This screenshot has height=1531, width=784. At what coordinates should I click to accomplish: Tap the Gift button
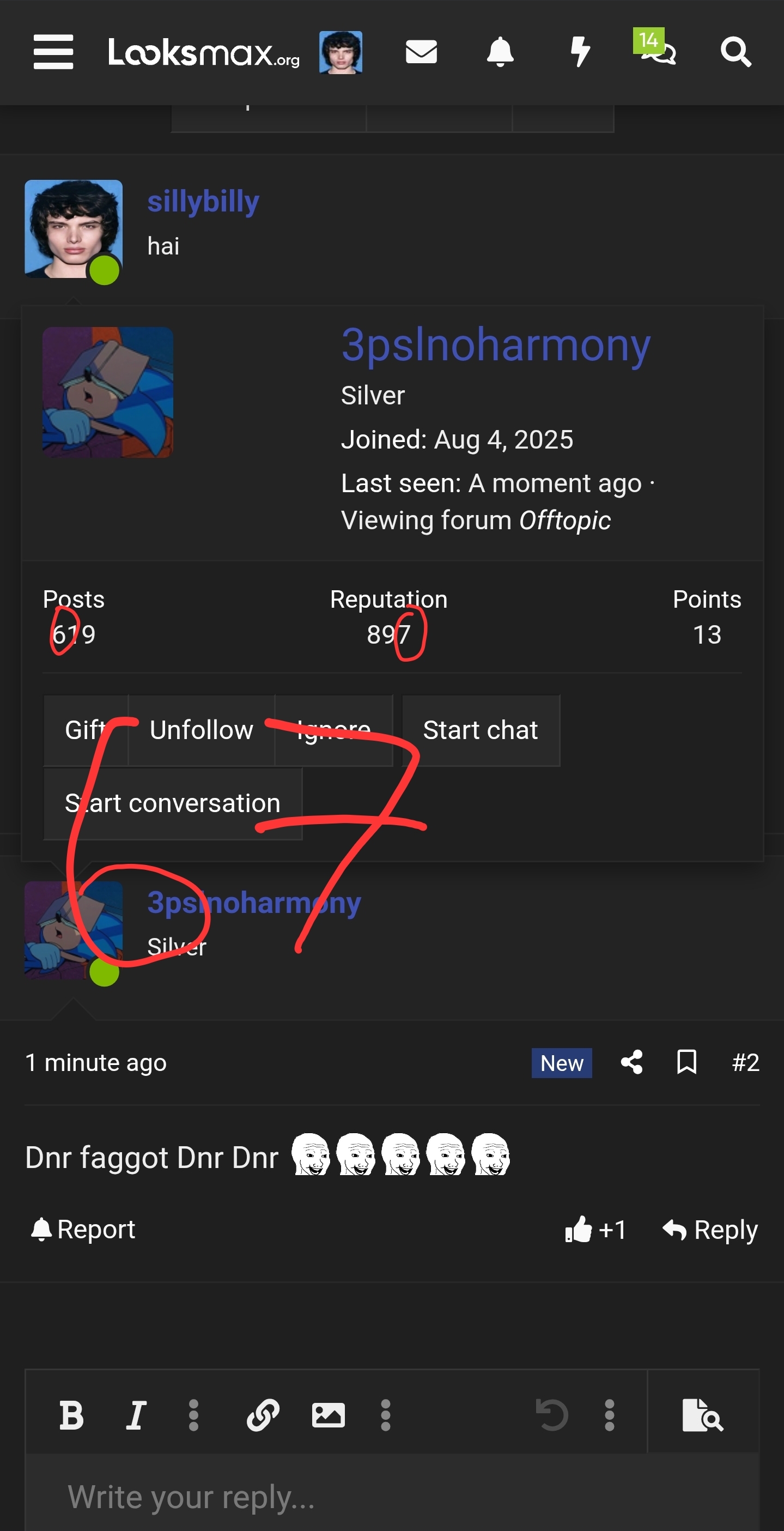click(86, 730)
